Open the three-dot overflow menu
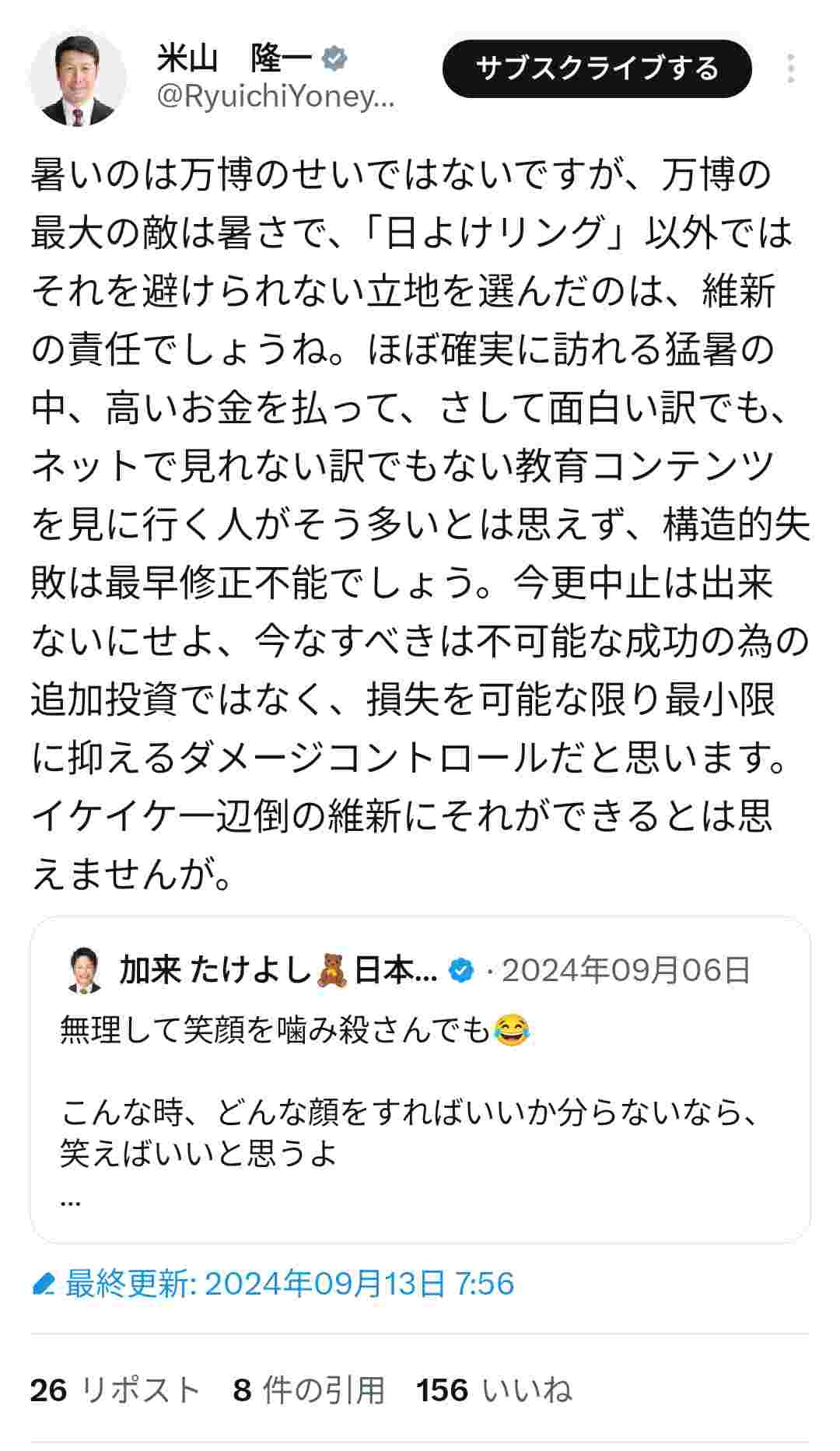Screen dimensions: 840x1451 click(790, 69)
